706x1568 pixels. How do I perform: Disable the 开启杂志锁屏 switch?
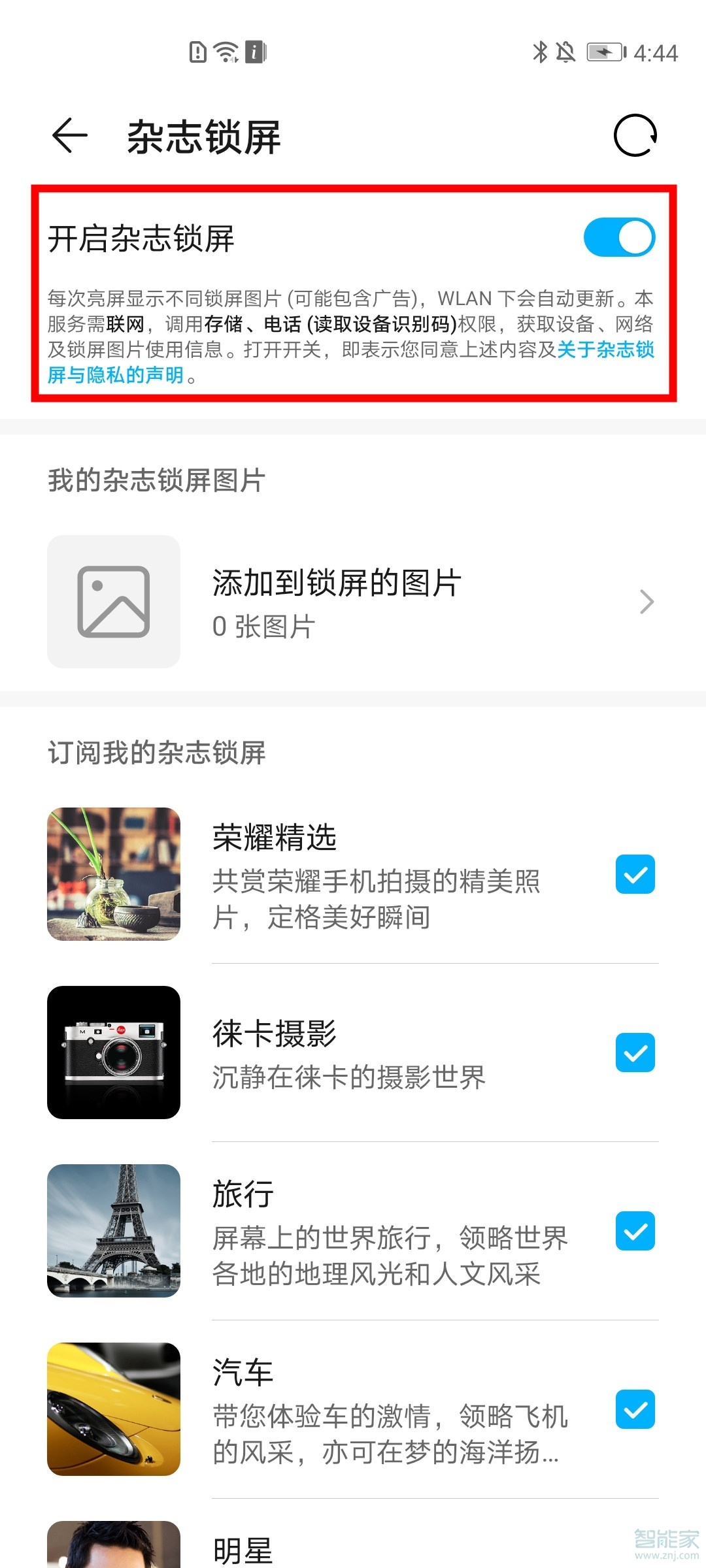point(619,238)
